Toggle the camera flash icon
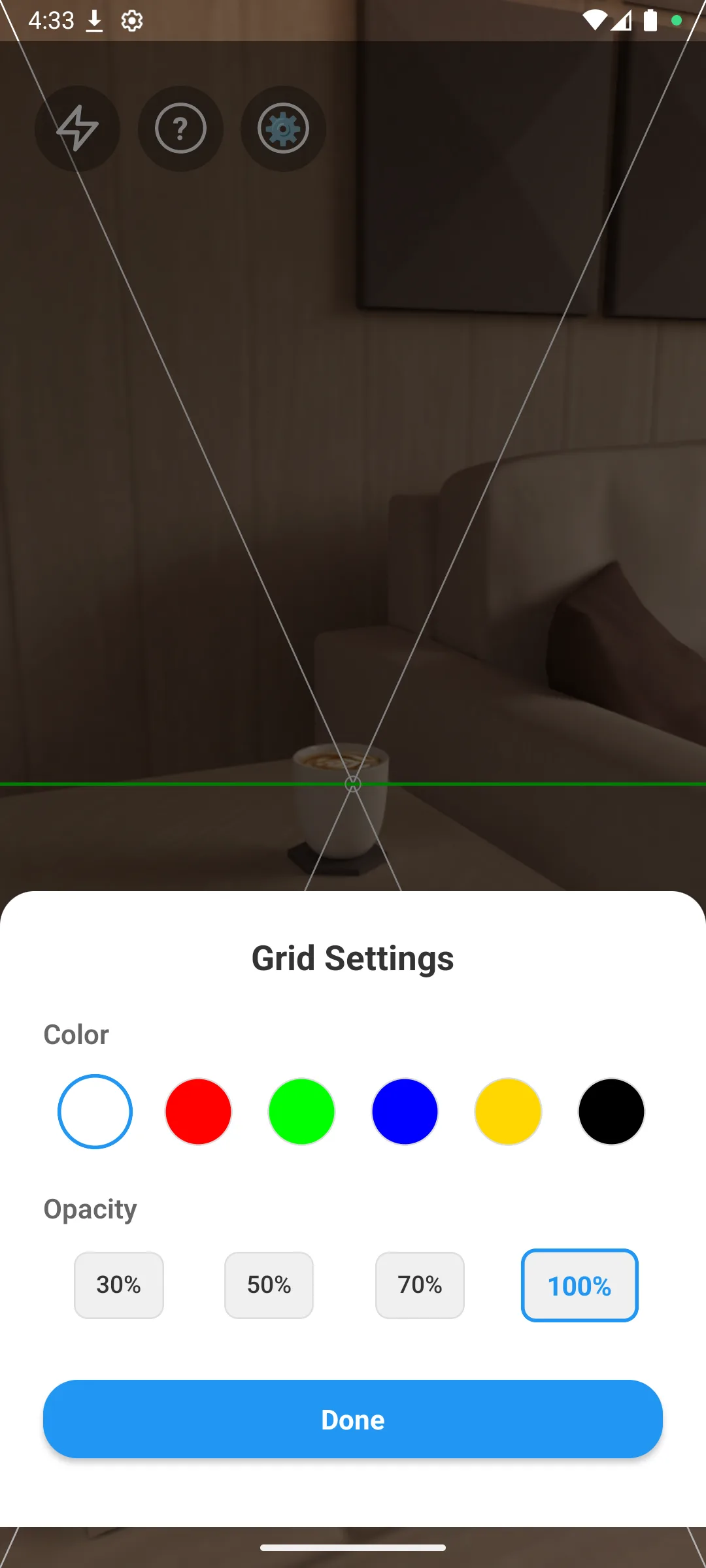The width and height of the screenshot is (706, 1568). (x=77, y=129)
